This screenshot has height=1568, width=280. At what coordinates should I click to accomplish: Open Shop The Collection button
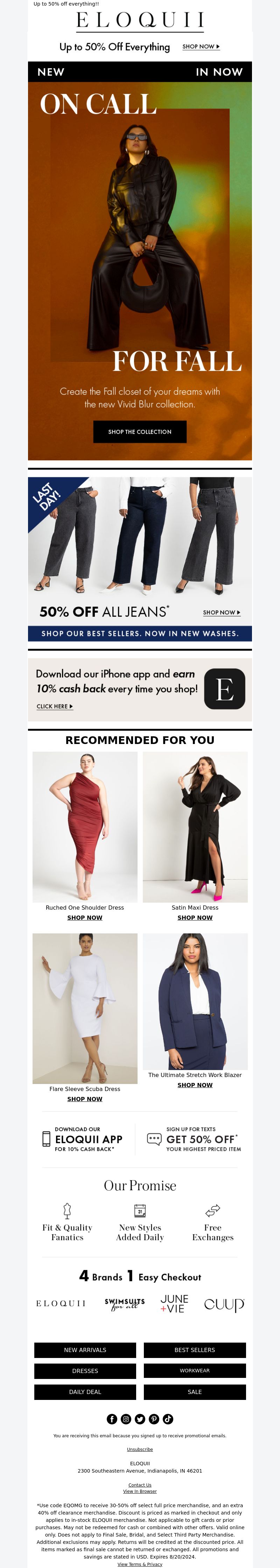point(140,432)
